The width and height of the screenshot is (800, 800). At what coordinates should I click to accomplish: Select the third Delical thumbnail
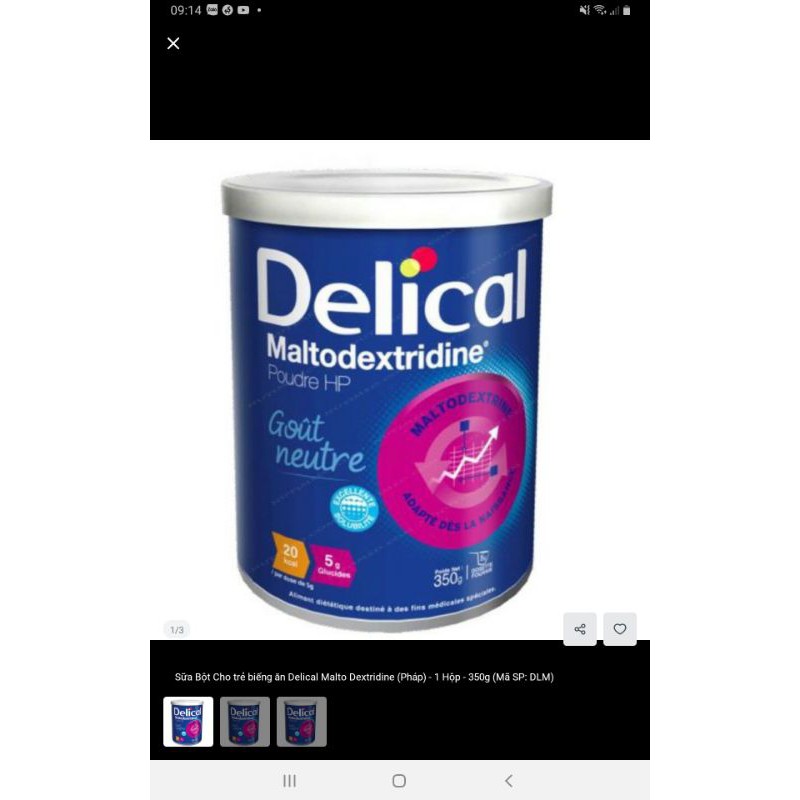point(301,722)
